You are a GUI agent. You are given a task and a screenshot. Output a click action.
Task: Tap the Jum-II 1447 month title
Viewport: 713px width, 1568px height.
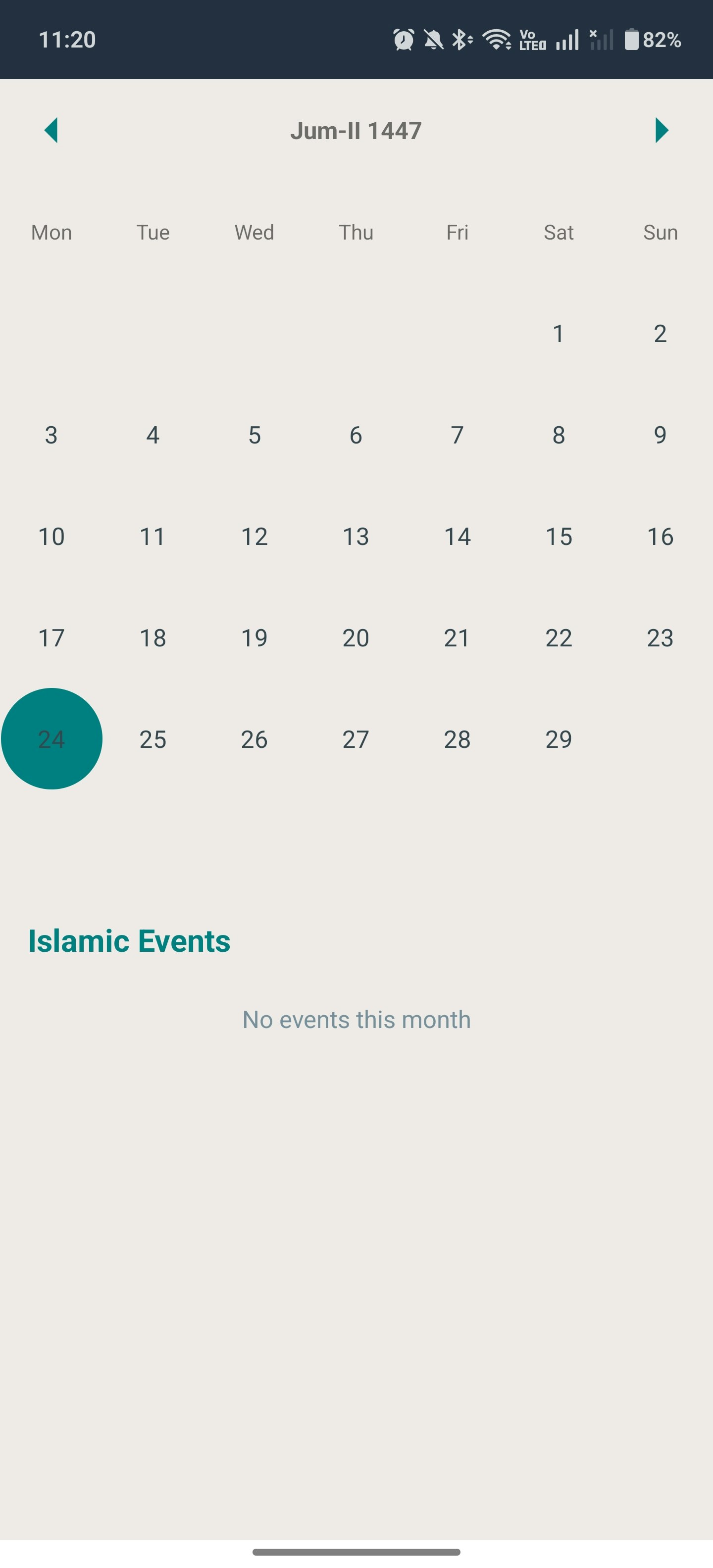(x=356, y=130)
